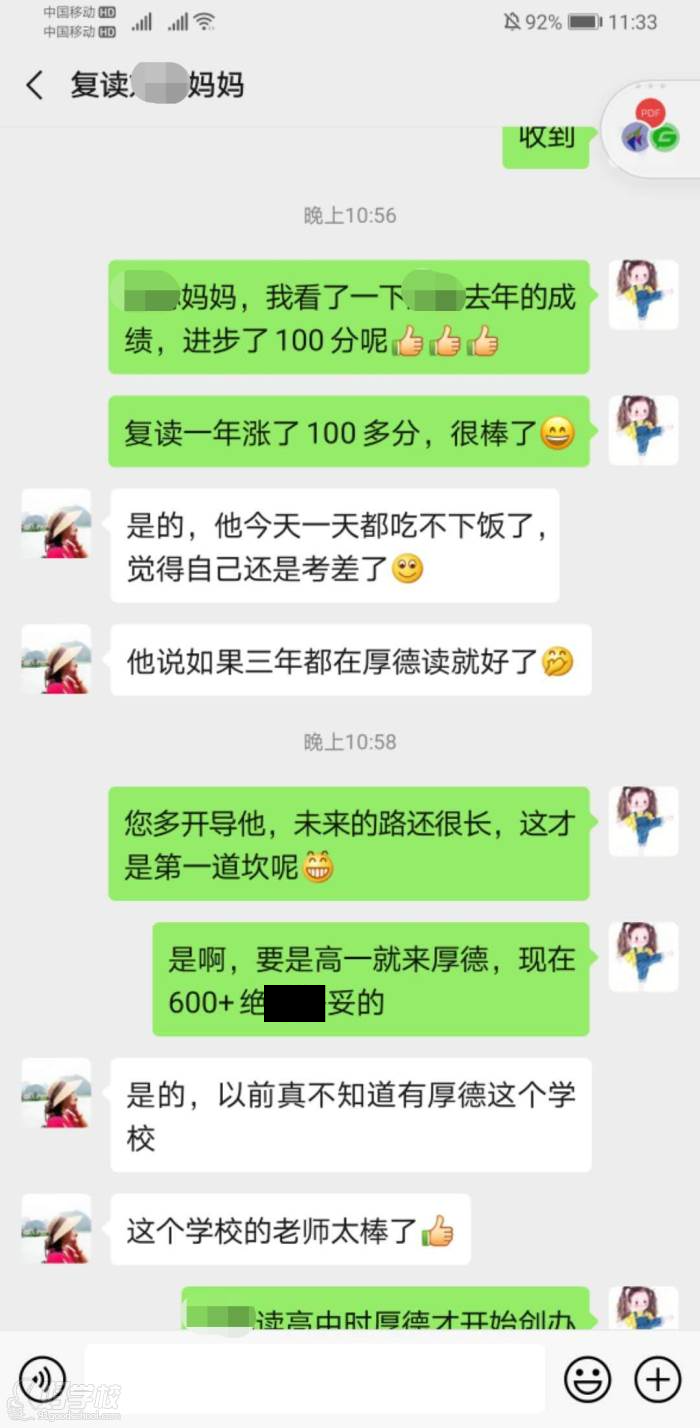The height and width of the screenshot is (1428, 700).
Task: Open the plus attachment menu
Action: pos(657,1380)
